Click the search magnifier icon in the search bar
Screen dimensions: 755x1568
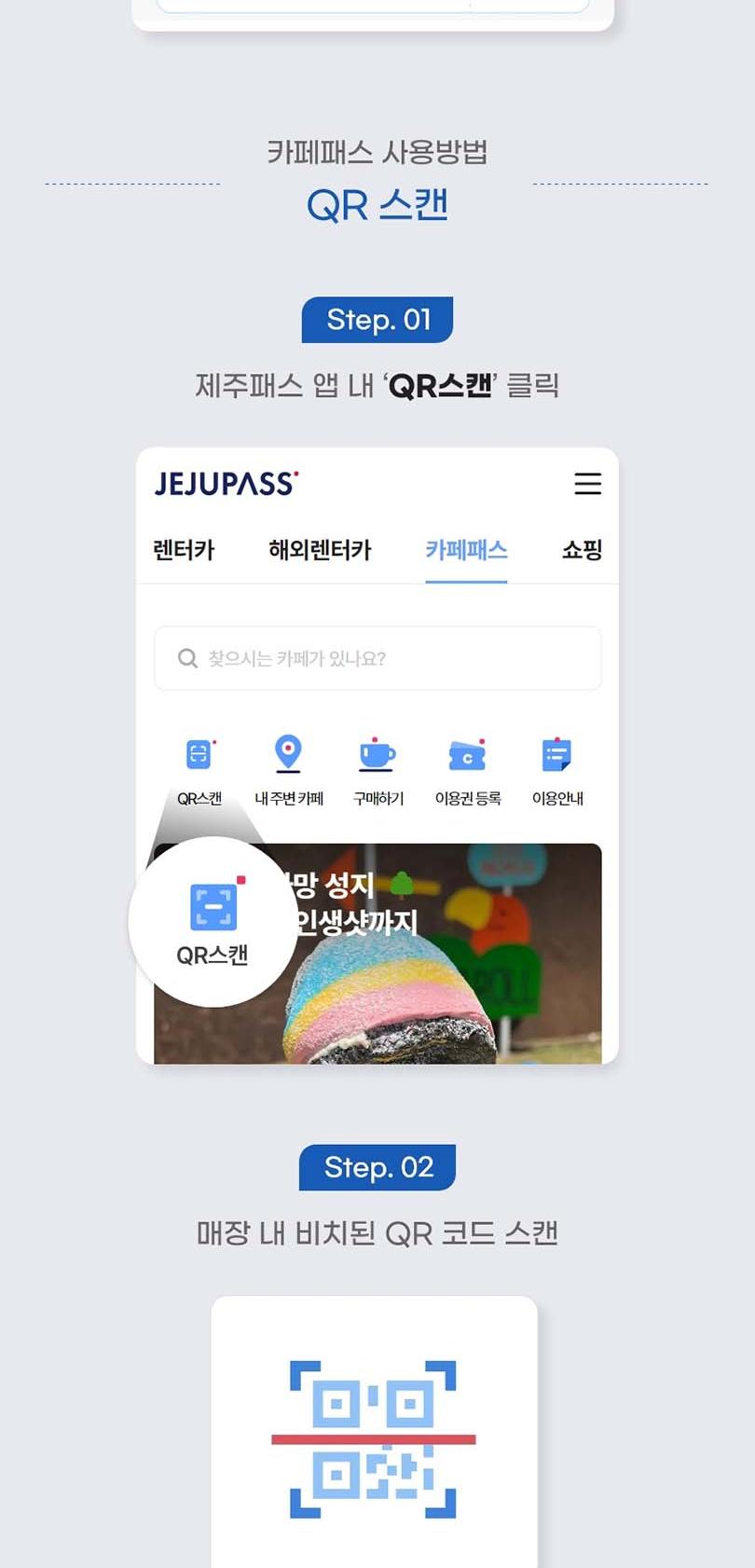click(186, 658)
